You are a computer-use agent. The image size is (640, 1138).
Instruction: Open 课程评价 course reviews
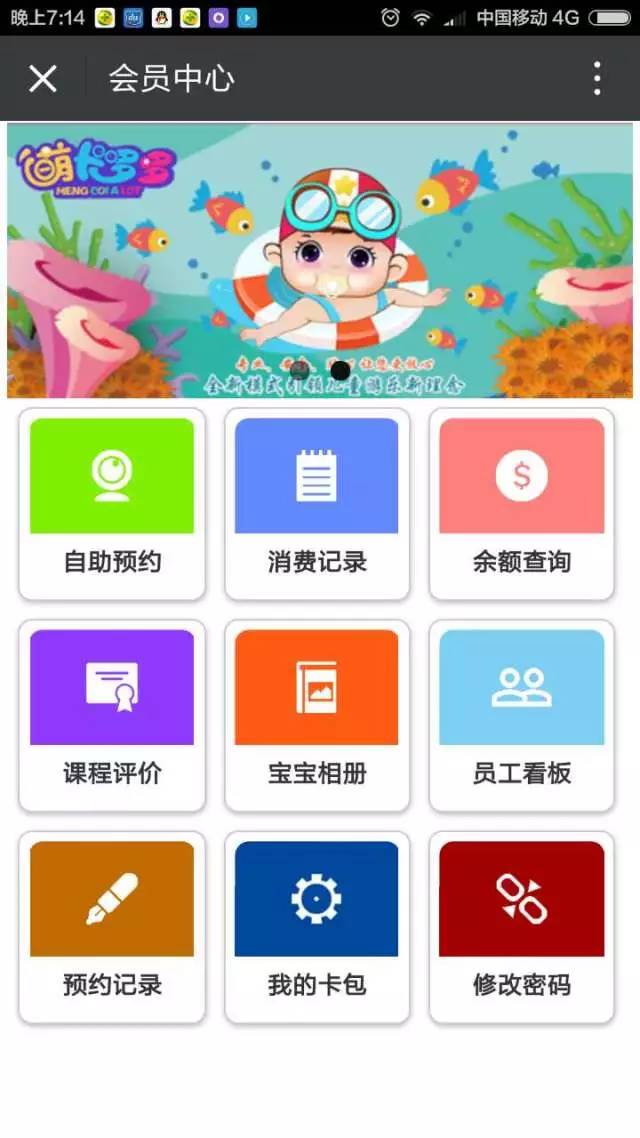pos(112,715)
